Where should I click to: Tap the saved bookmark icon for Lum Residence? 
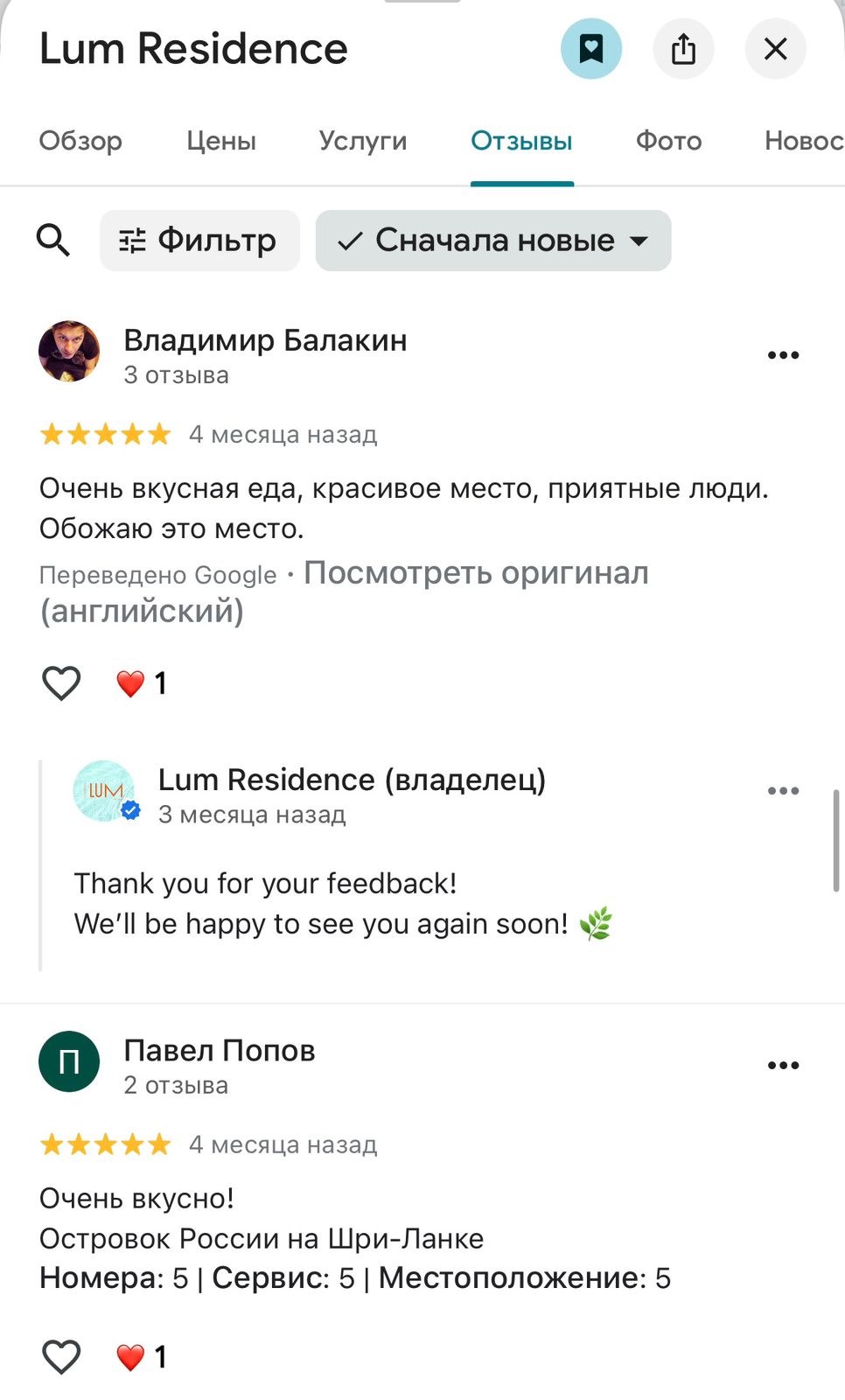coord(591,49)
